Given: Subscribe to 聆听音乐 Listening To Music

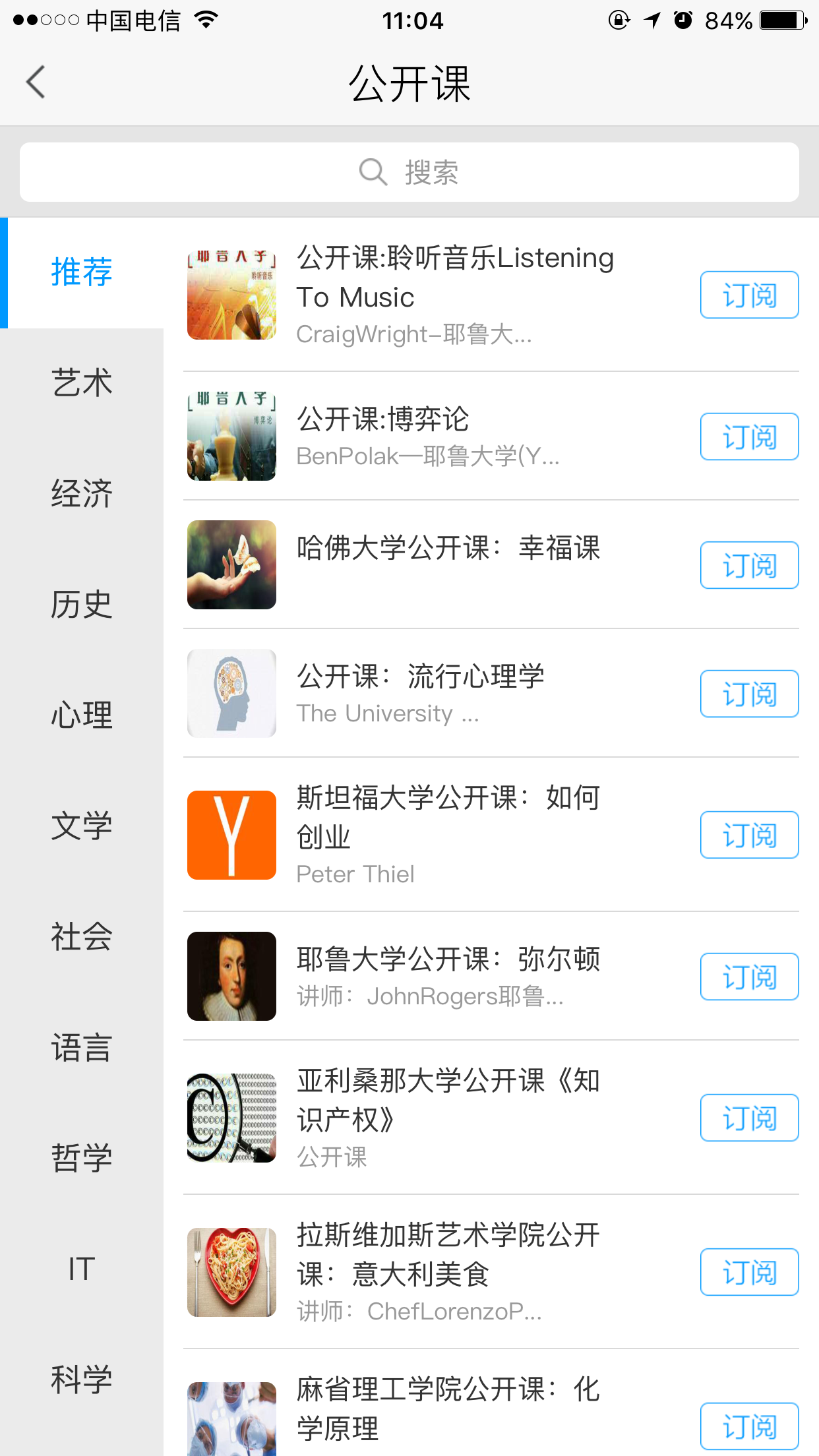Looking at the screenshot, I should (749, 295).
